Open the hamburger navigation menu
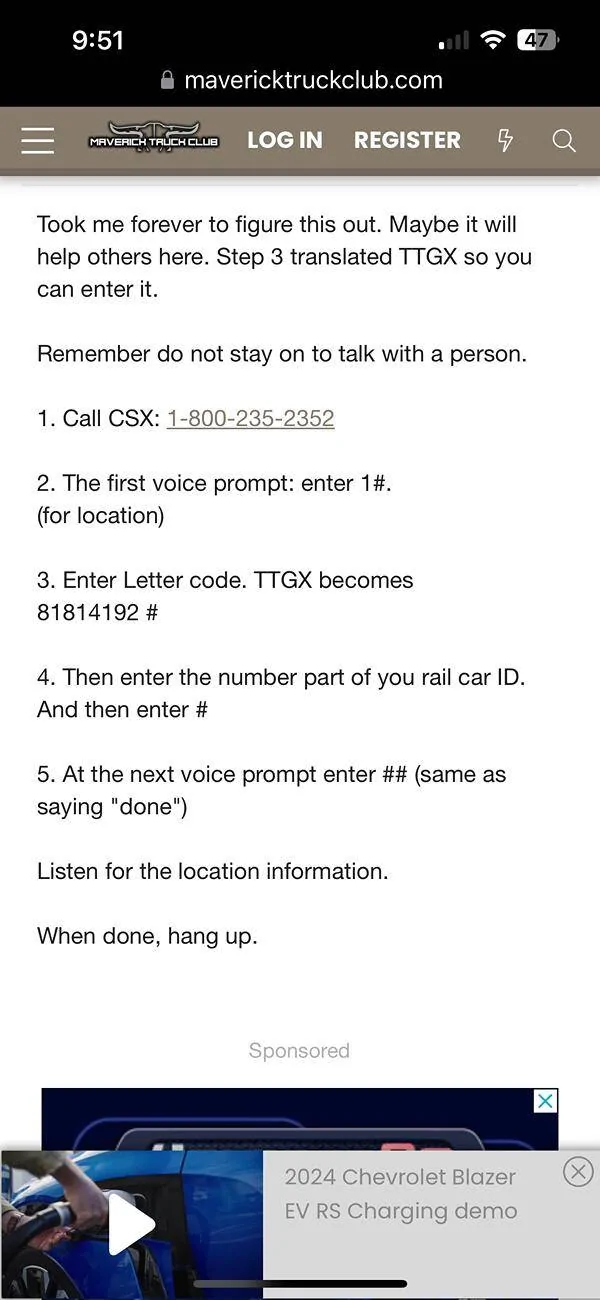This screenshot has height=1300, width=600. [x=37, y=140]
